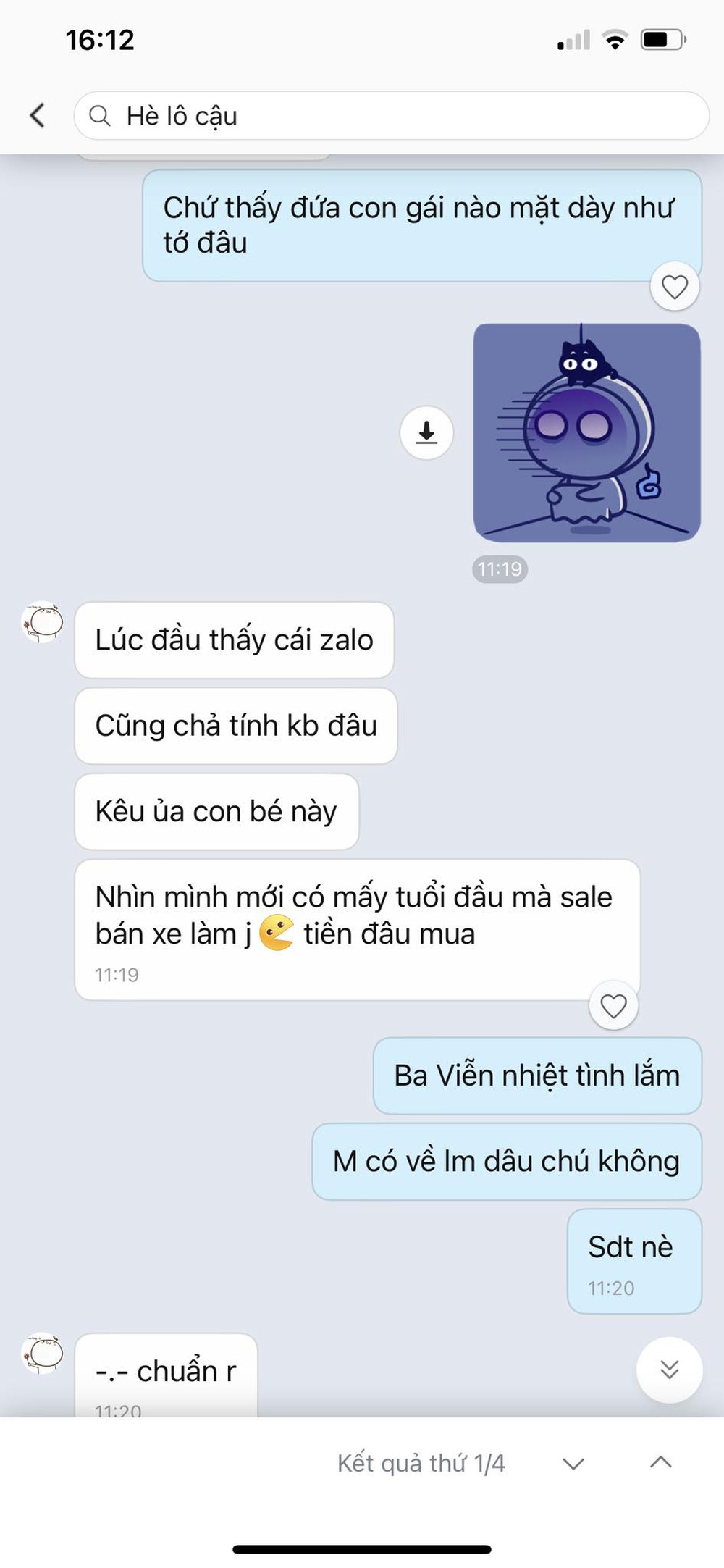The height and width of the screenshot is (1568, 724).
Task: Open the purple cartoon sticker image
Action: pyautogui.click(x=586, y=432)
